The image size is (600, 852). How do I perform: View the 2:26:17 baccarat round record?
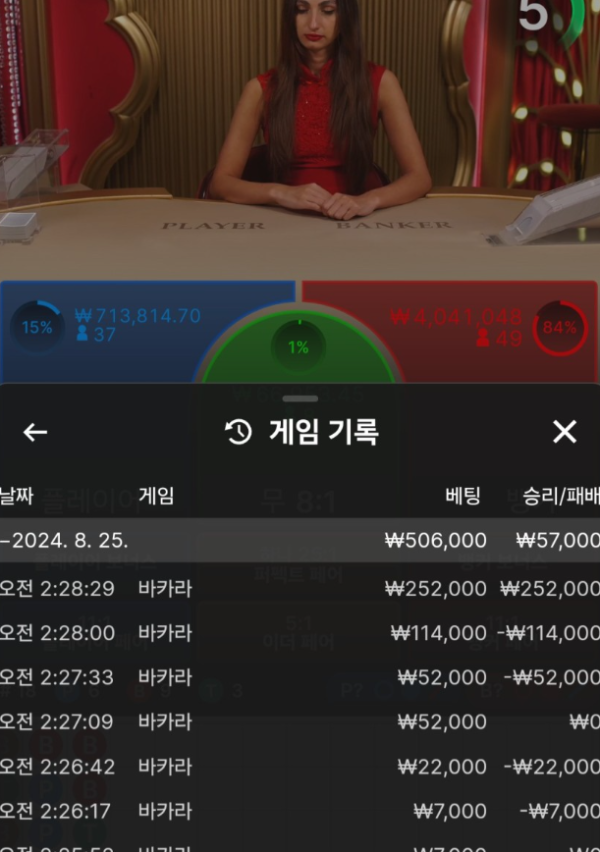point(300,811)
